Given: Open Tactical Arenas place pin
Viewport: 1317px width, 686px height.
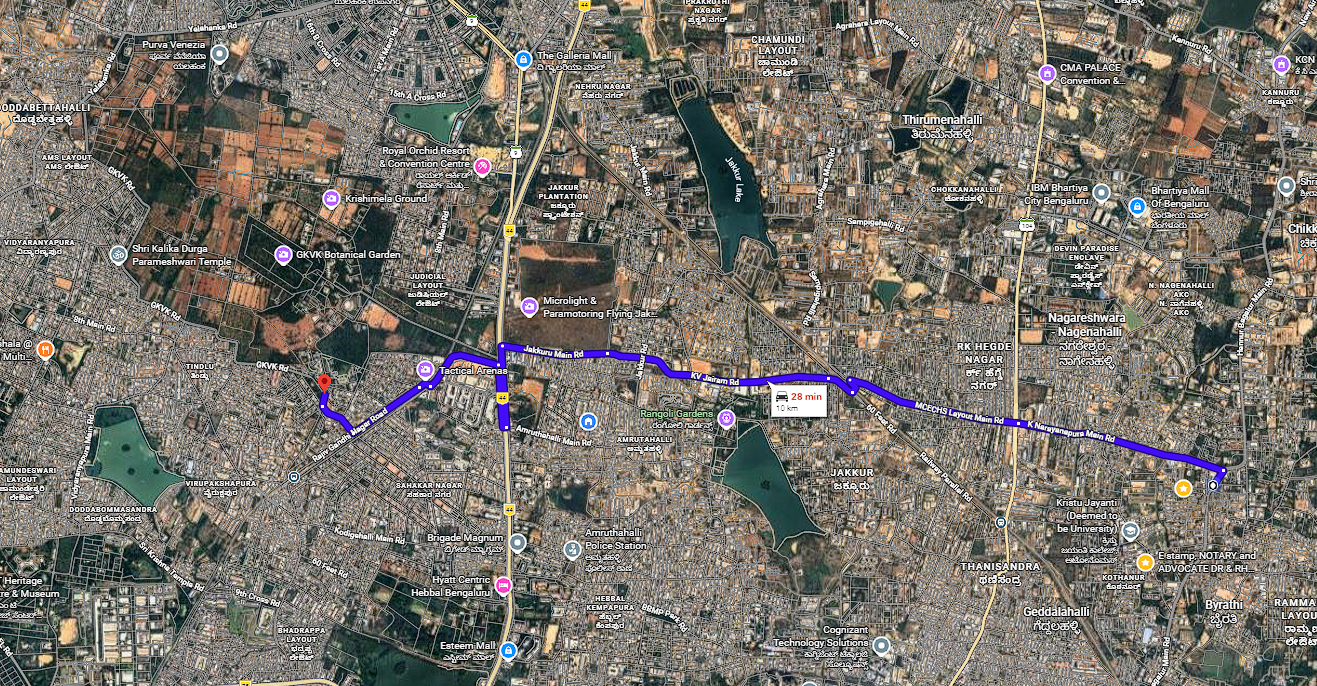Looking at the screenshot, I should pyautogui.click(x=425, y=370).
